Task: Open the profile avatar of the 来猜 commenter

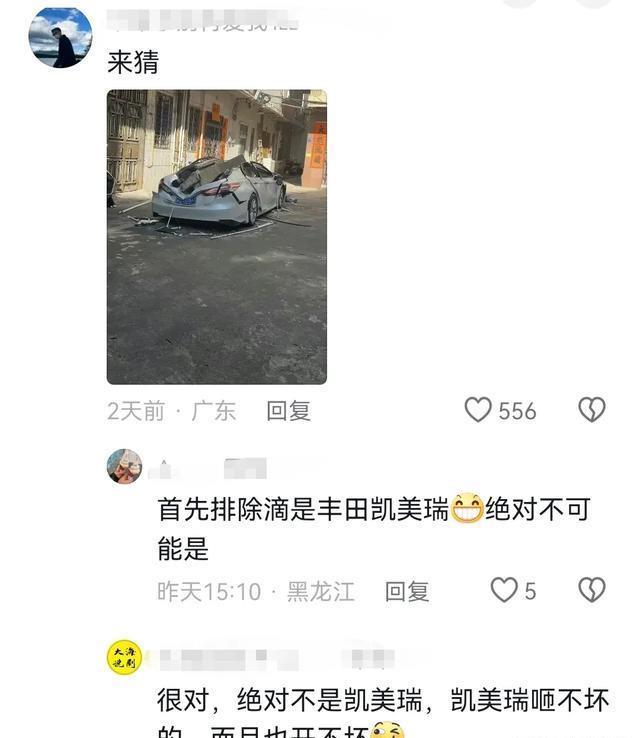Action: (60, 37)
